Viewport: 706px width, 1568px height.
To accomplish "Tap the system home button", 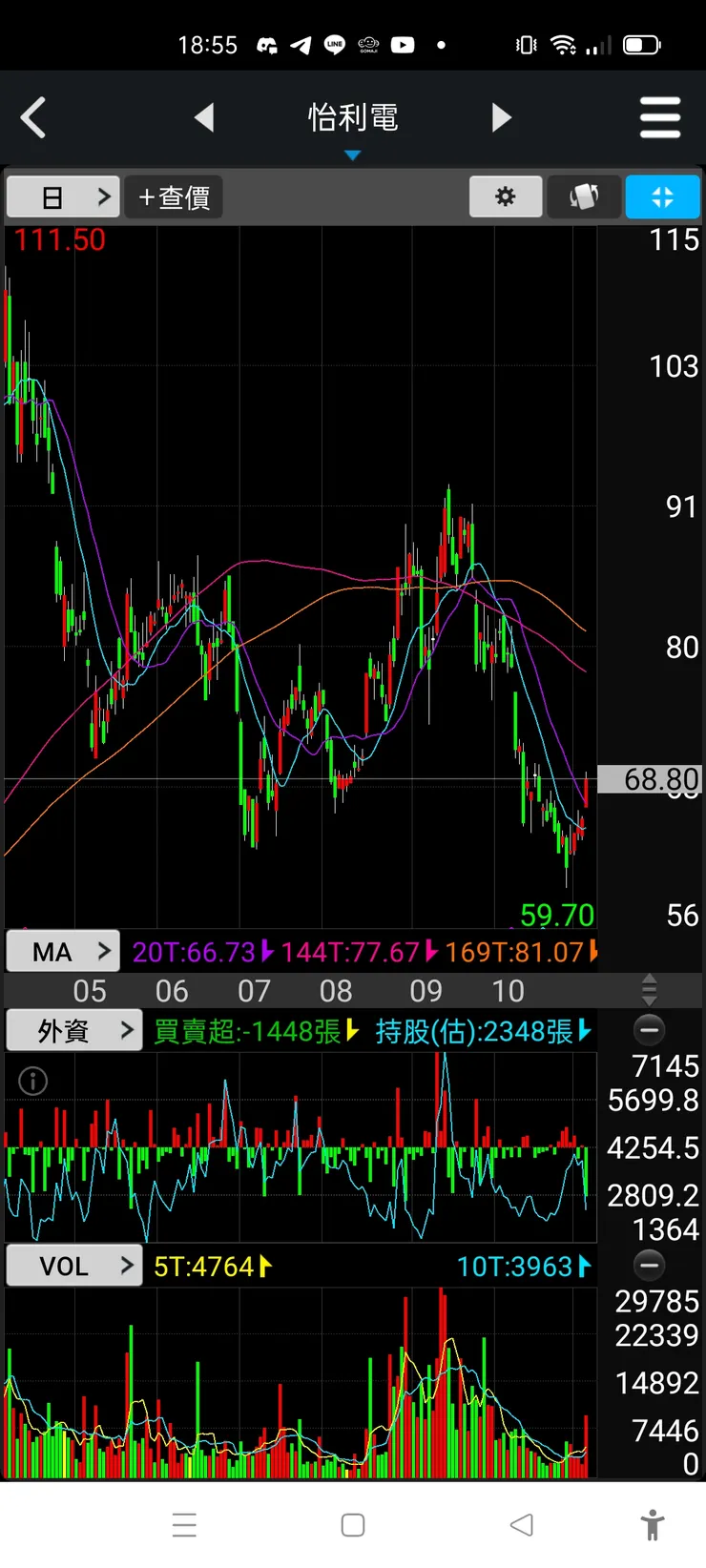I will click(x=353, y=1525).
